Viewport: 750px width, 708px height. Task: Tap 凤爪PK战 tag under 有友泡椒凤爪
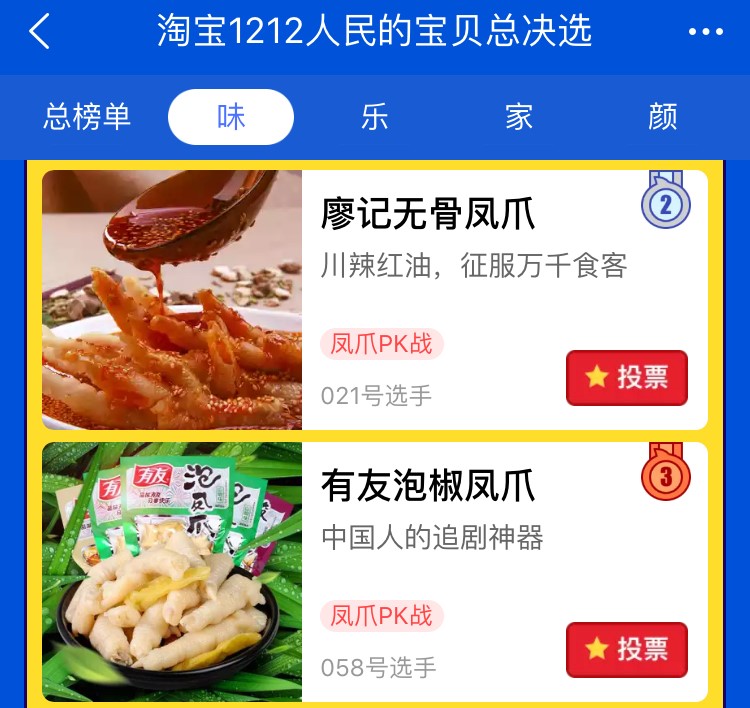pos(381,616)
